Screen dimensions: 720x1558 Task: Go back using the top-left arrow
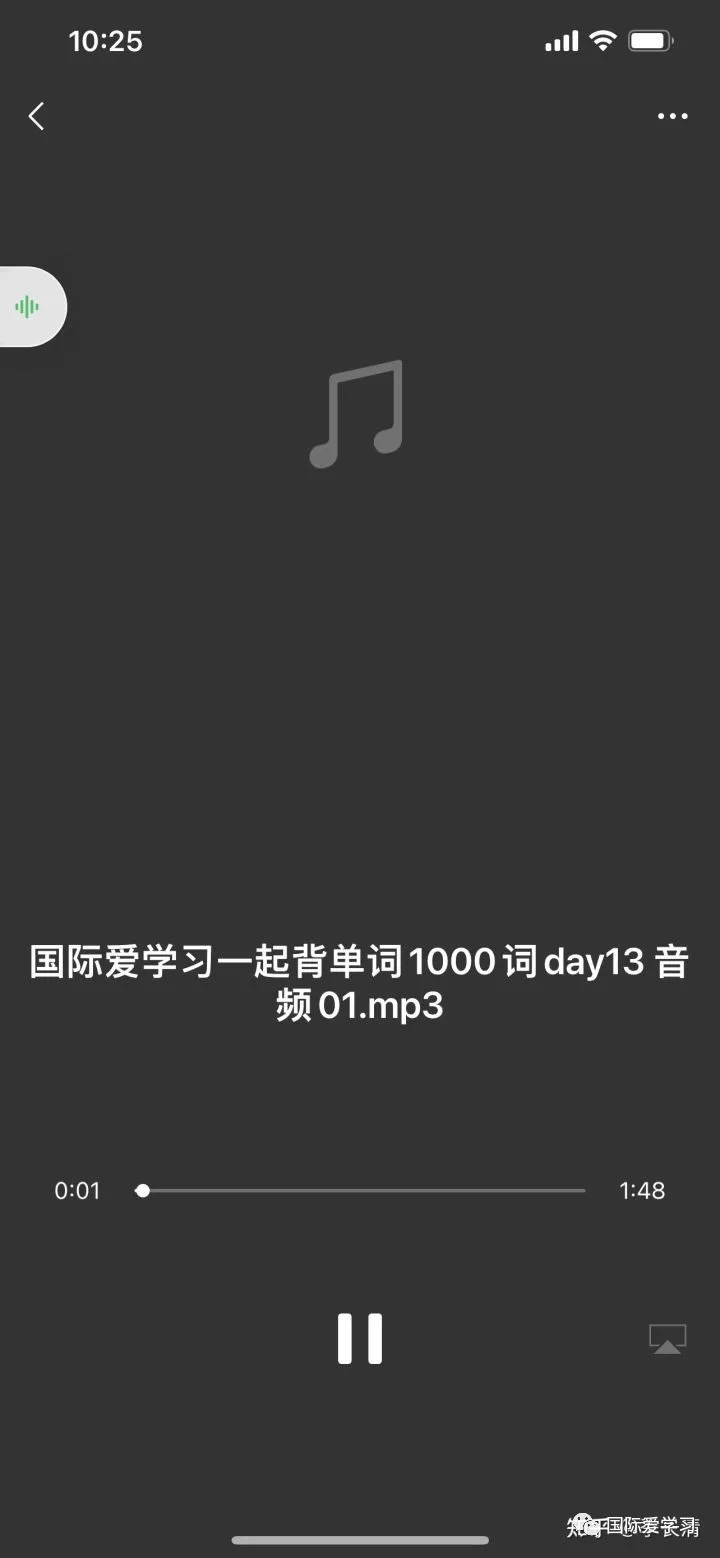pos(36,116)
